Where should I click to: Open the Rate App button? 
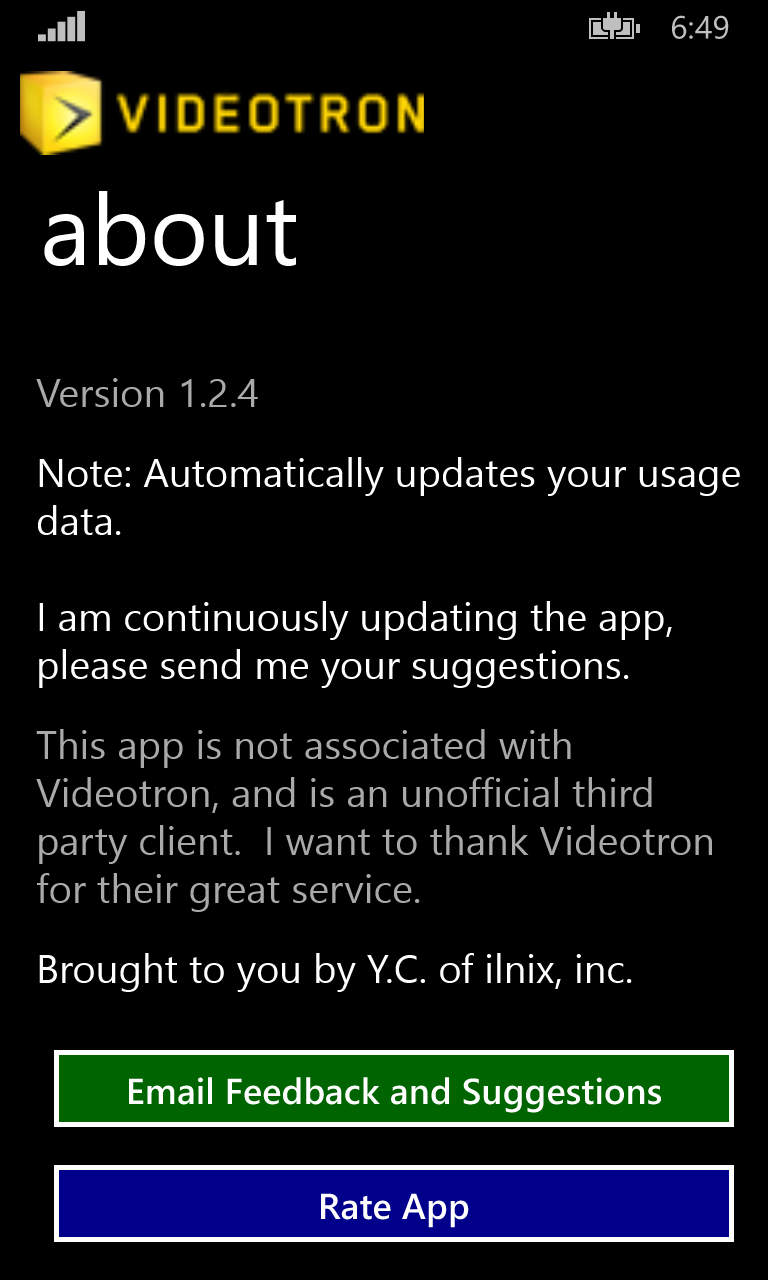point(394,1205)
